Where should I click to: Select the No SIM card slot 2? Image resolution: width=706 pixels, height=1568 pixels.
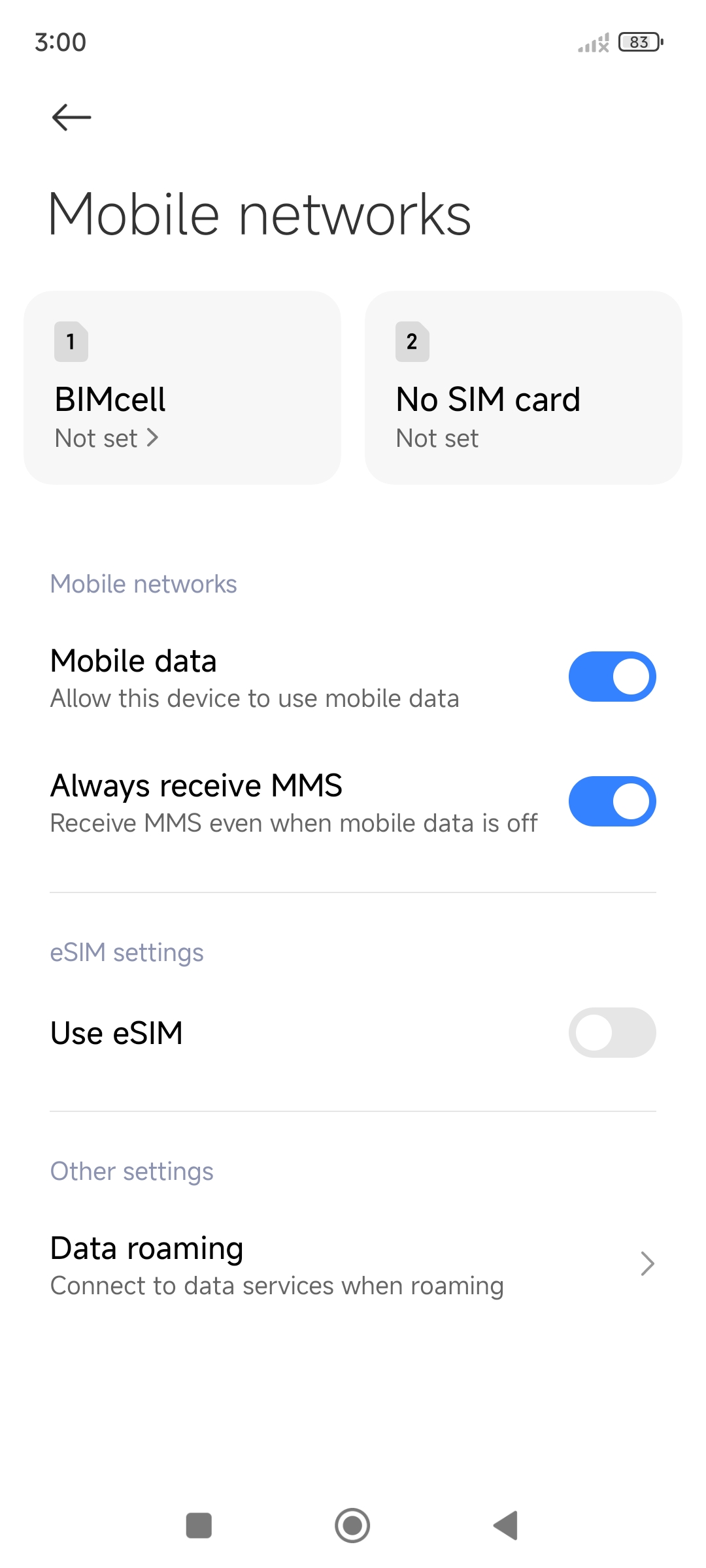[x=524, y=387]
